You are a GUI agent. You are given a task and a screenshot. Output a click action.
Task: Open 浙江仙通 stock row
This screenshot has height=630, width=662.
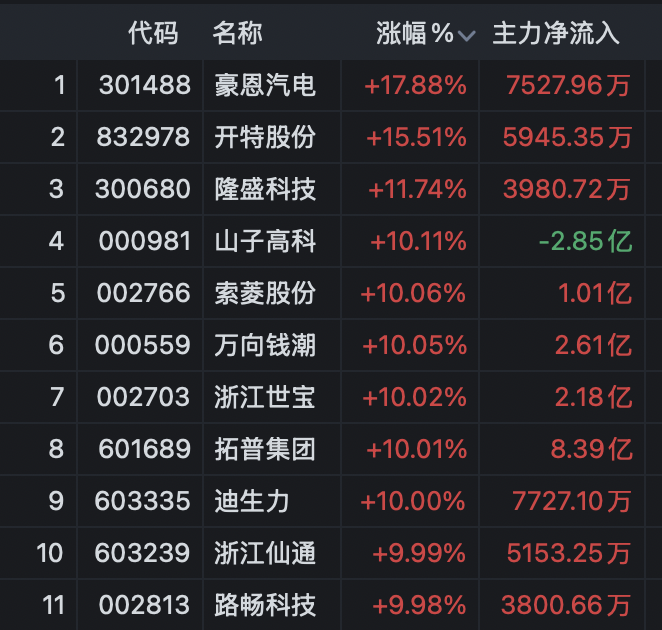265,553
